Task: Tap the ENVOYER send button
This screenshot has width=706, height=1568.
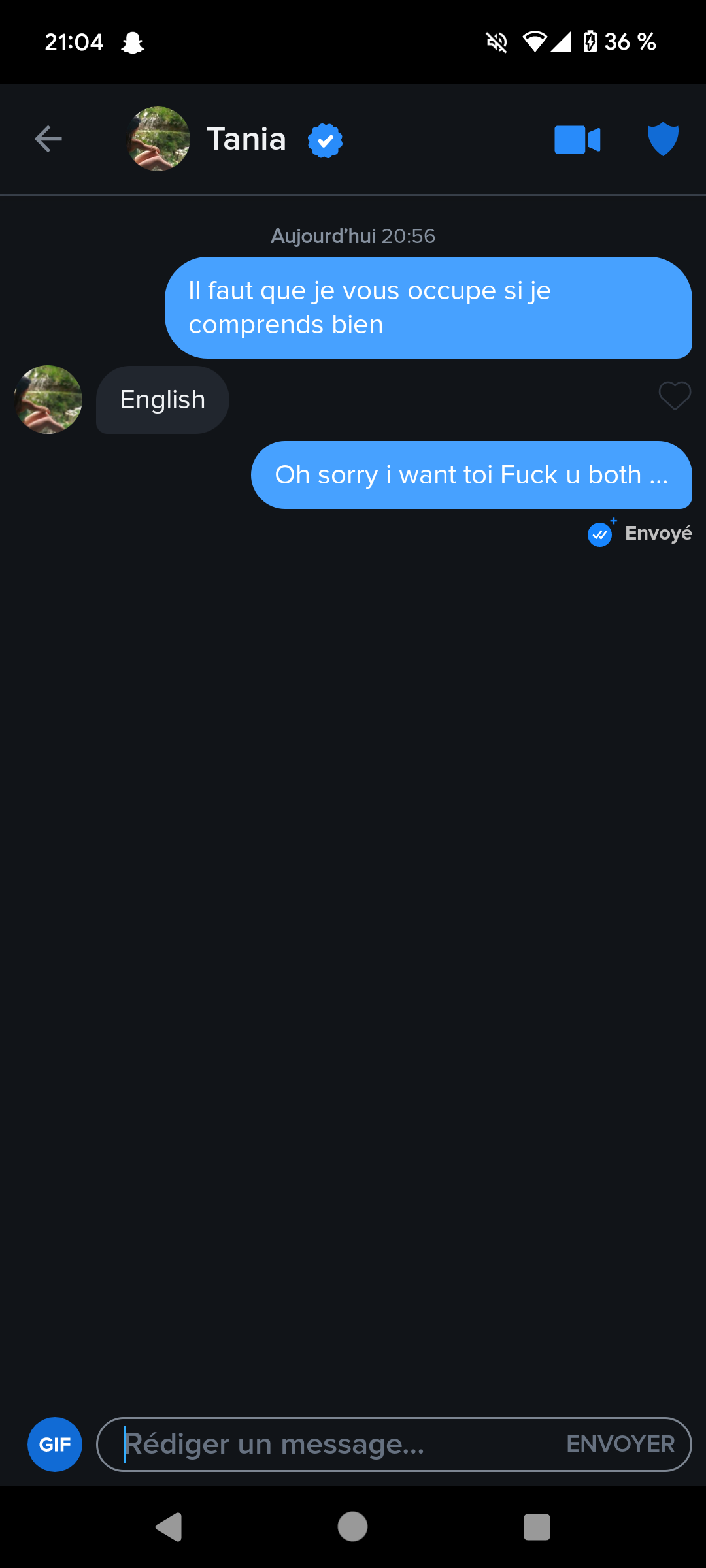Action: [x=620, y=1445]
